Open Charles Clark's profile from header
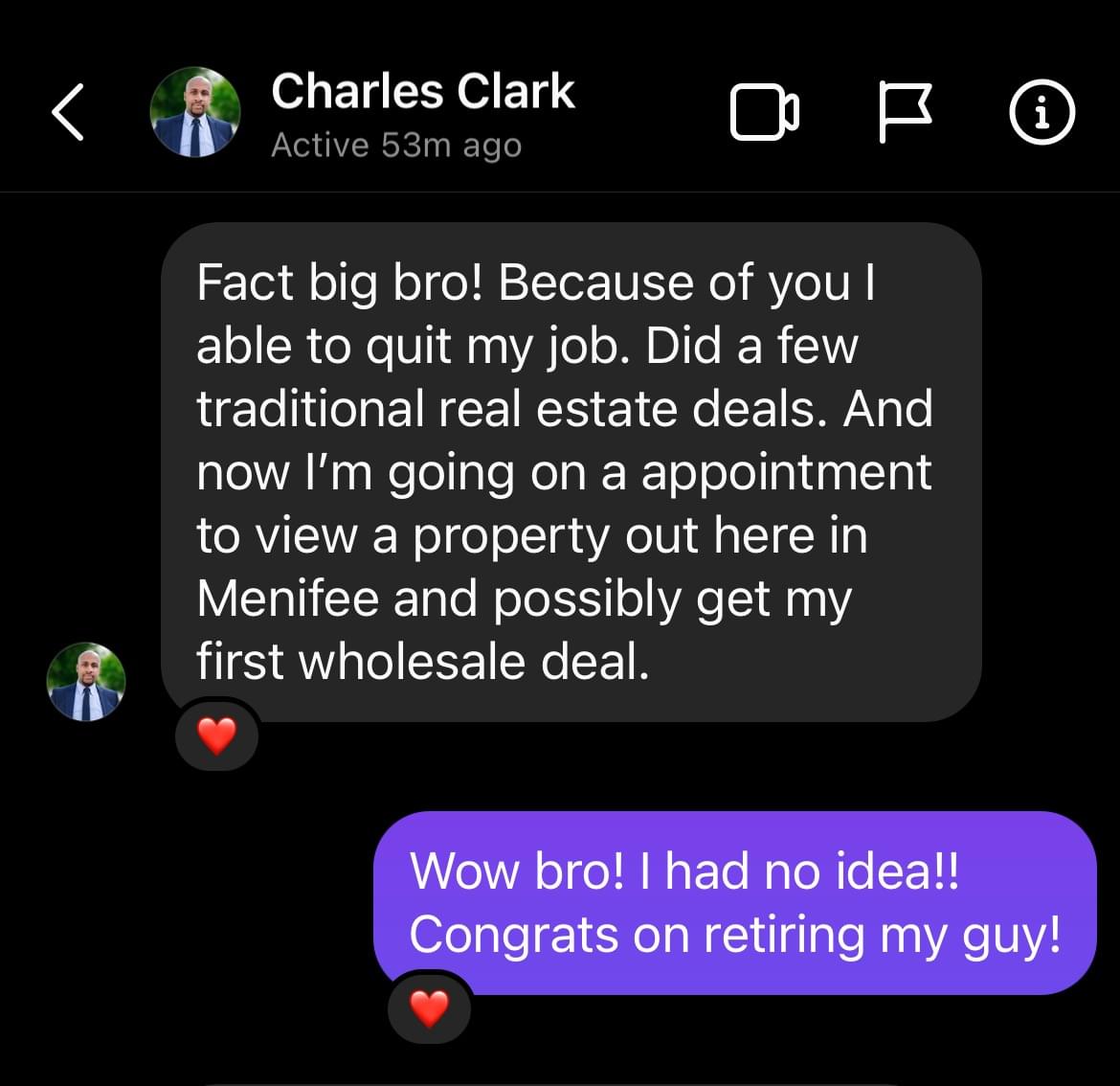This screenshot has width=1120, height=1086. [x=195, y=112]
